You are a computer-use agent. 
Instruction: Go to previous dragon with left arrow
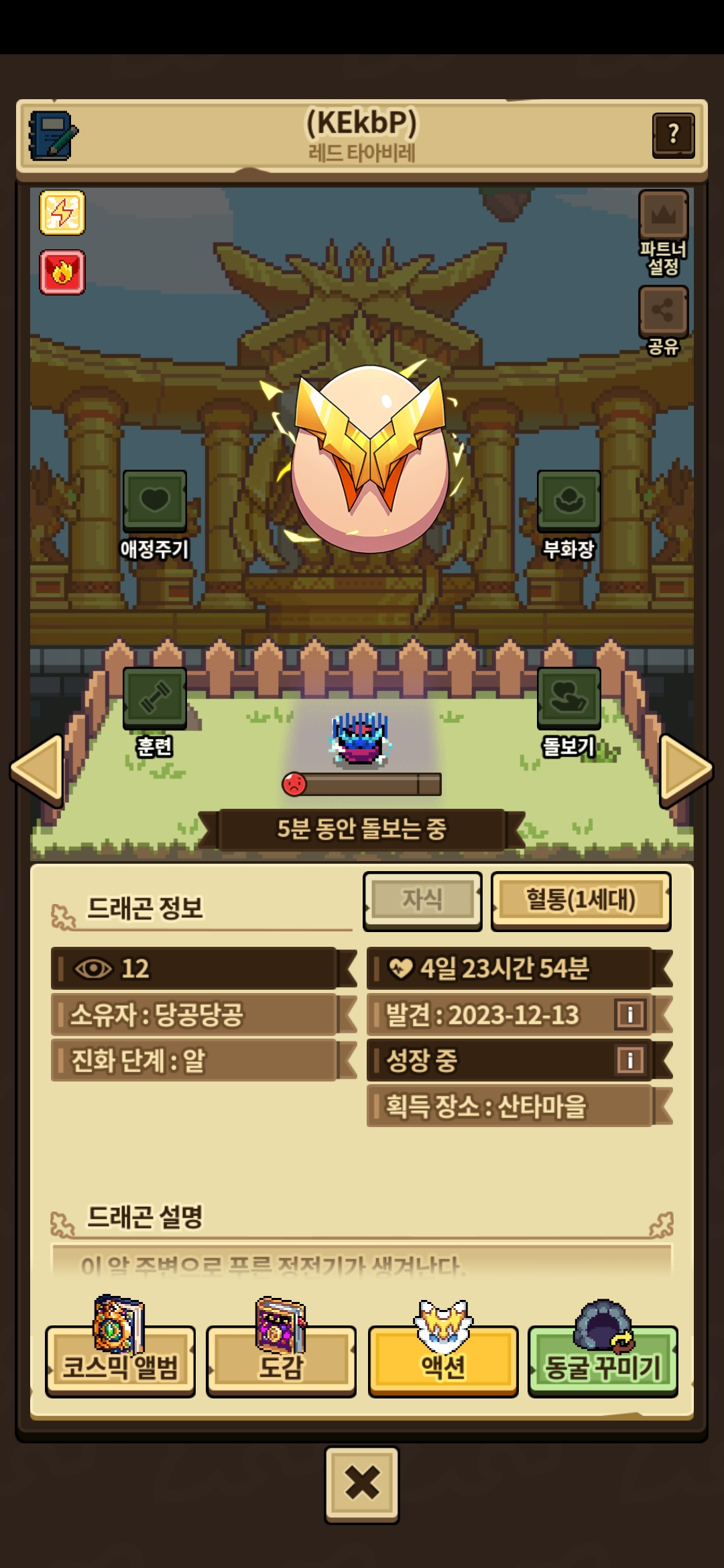(38, 769)
